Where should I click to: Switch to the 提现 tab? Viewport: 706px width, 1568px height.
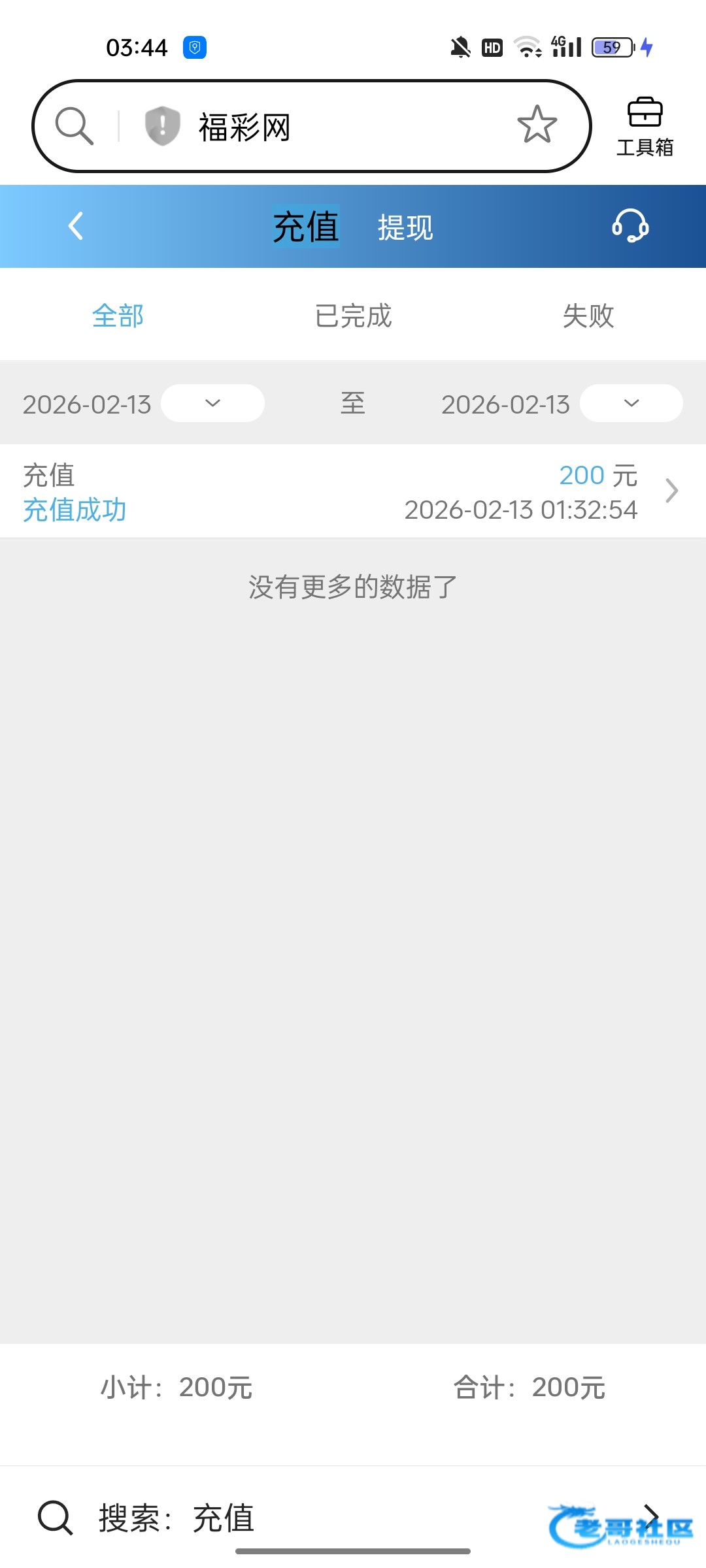(405, 227)
